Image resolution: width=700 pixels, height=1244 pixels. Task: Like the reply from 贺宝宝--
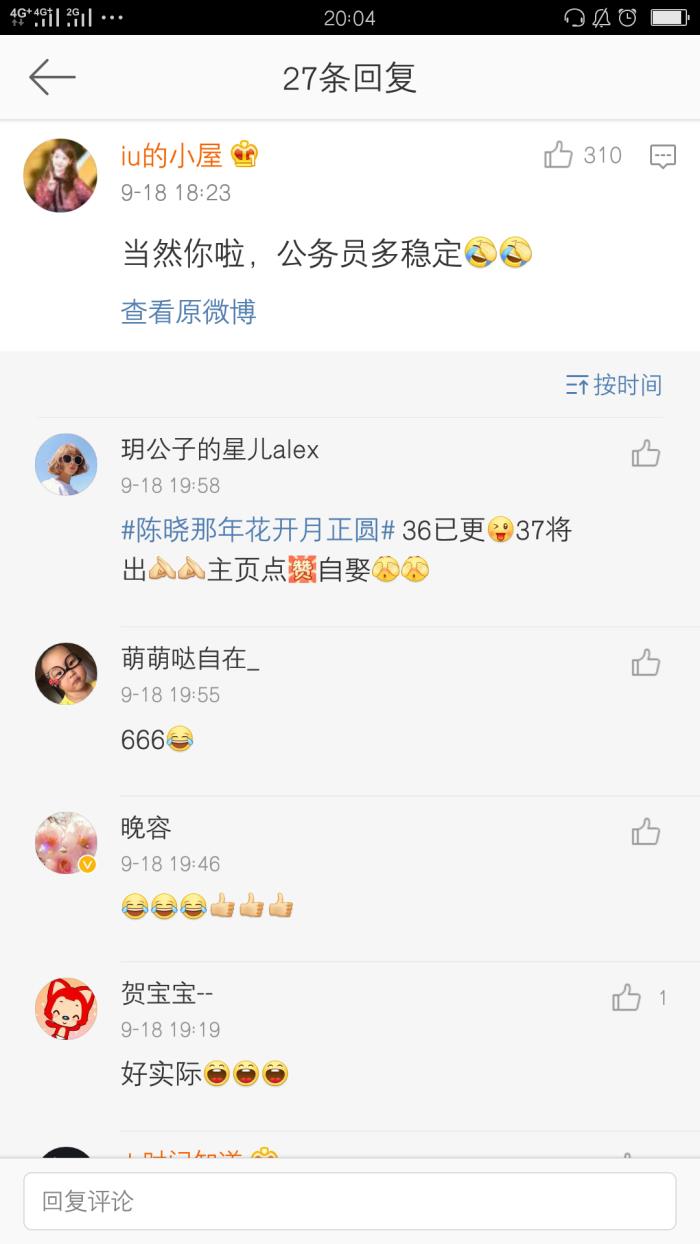click(x=627, y=997)
